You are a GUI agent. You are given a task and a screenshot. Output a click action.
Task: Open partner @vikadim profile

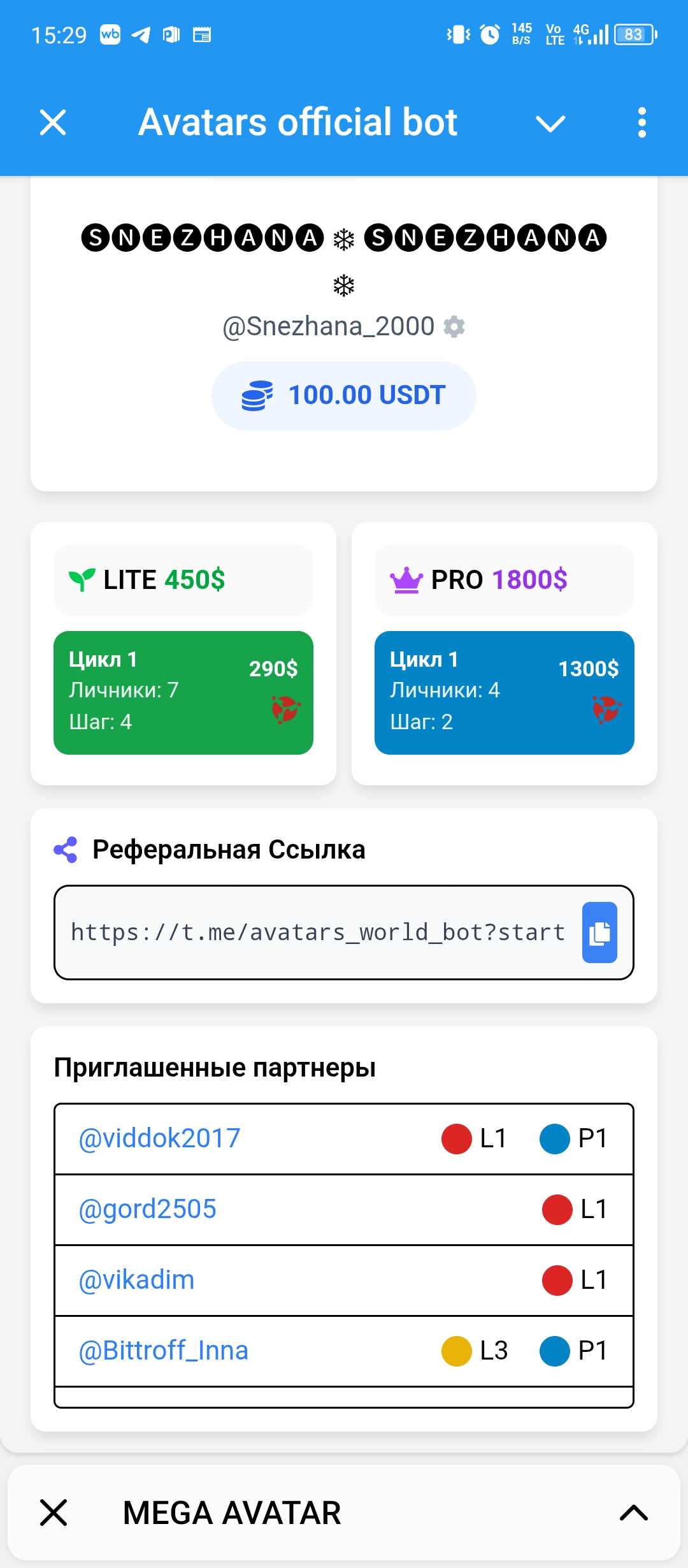click(x=136, y=1280)
